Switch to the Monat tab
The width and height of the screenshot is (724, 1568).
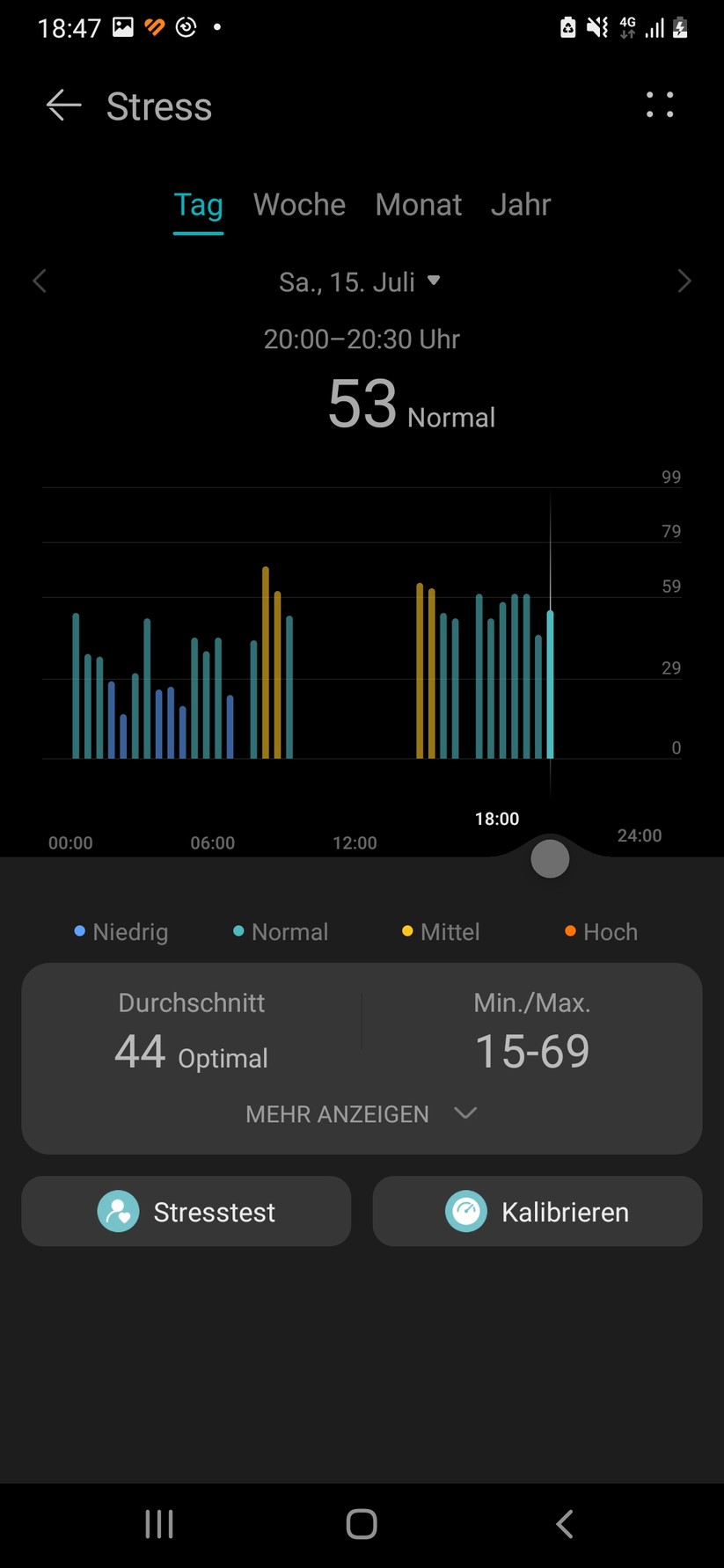[418, 205]
